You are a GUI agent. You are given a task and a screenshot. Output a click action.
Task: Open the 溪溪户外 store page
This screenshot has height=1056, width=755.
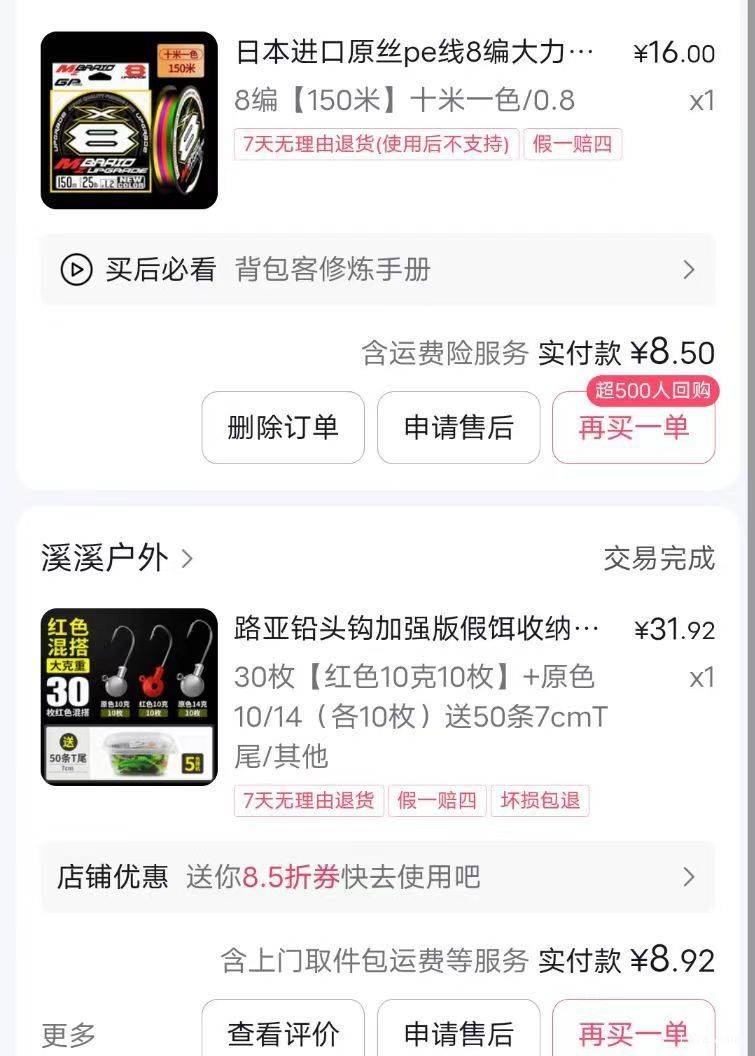pyautogui.click(x=116, y=558)
